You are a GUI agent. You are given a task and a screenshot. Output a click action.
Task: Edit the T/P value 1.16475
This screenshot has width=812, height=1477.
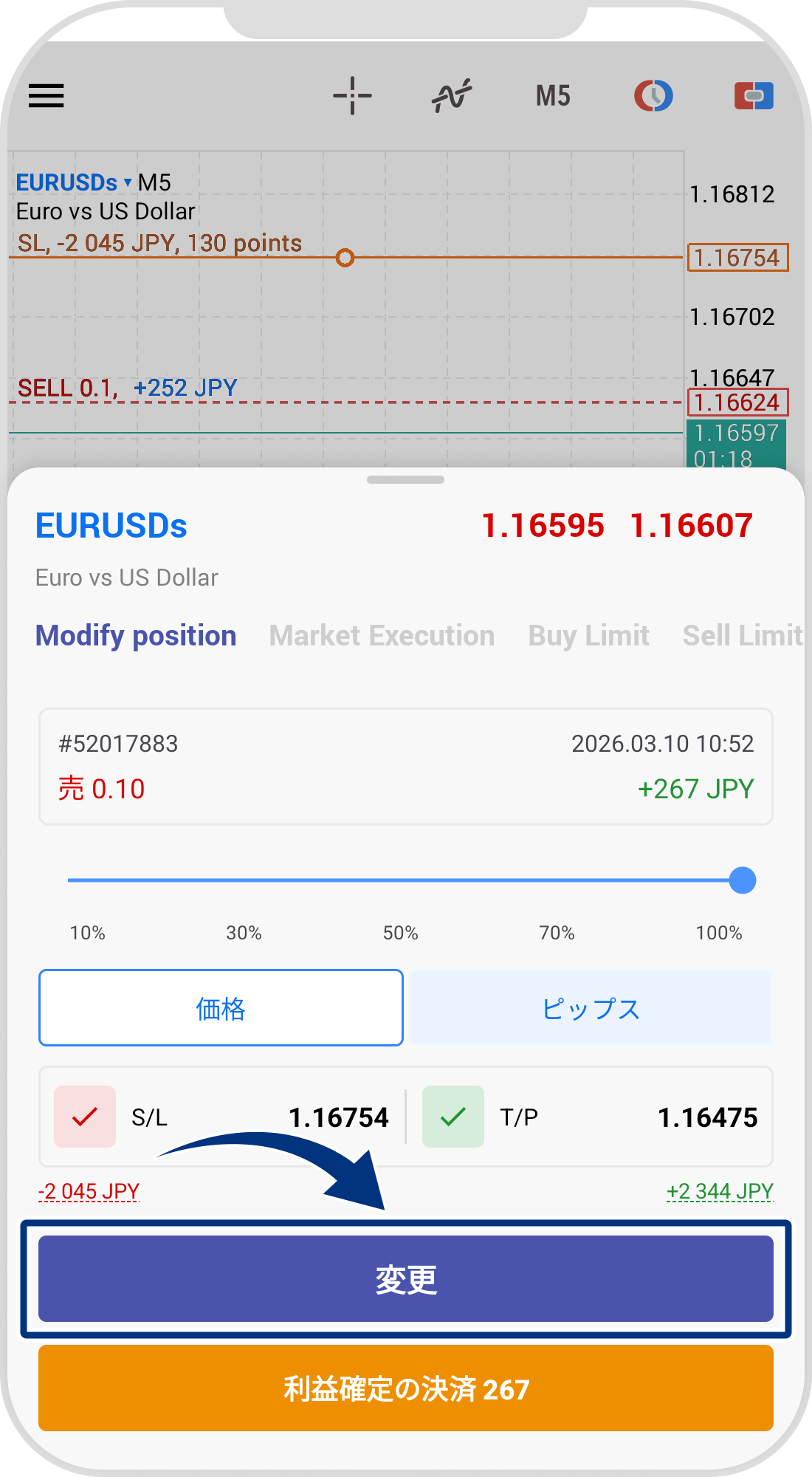pos(707,1118)
